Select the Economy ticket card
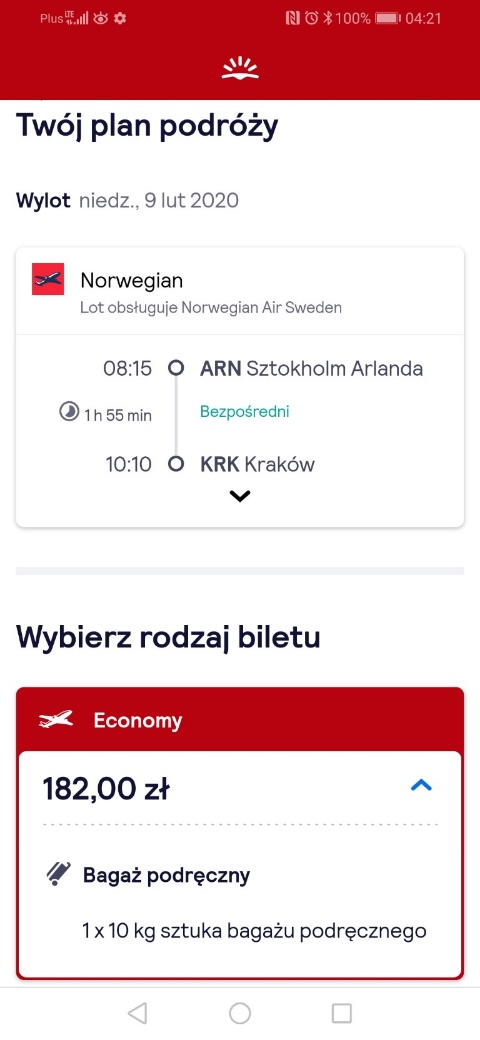480x1040 pixels. point(239,832)
